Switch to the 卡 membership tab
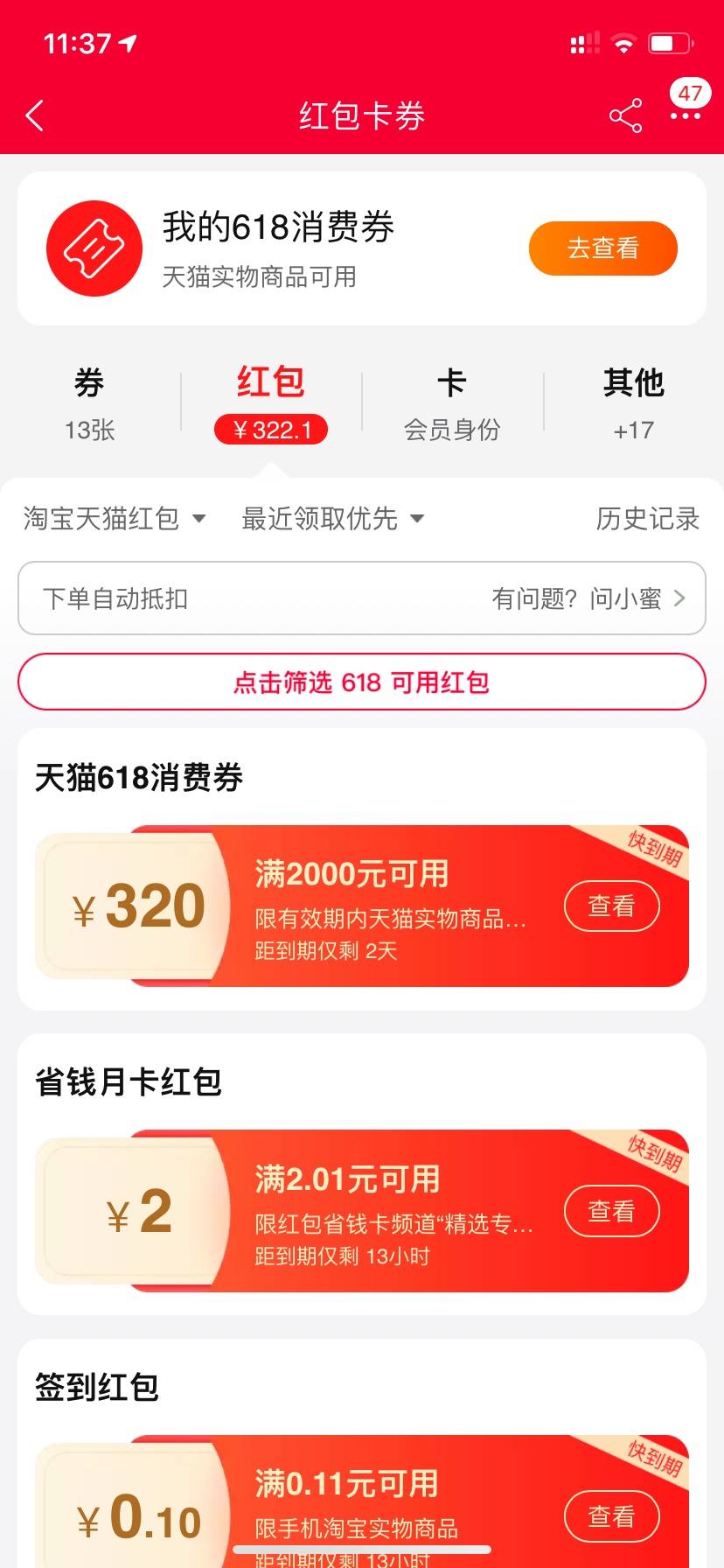The image size is (724, 1568). click(452, 403)
